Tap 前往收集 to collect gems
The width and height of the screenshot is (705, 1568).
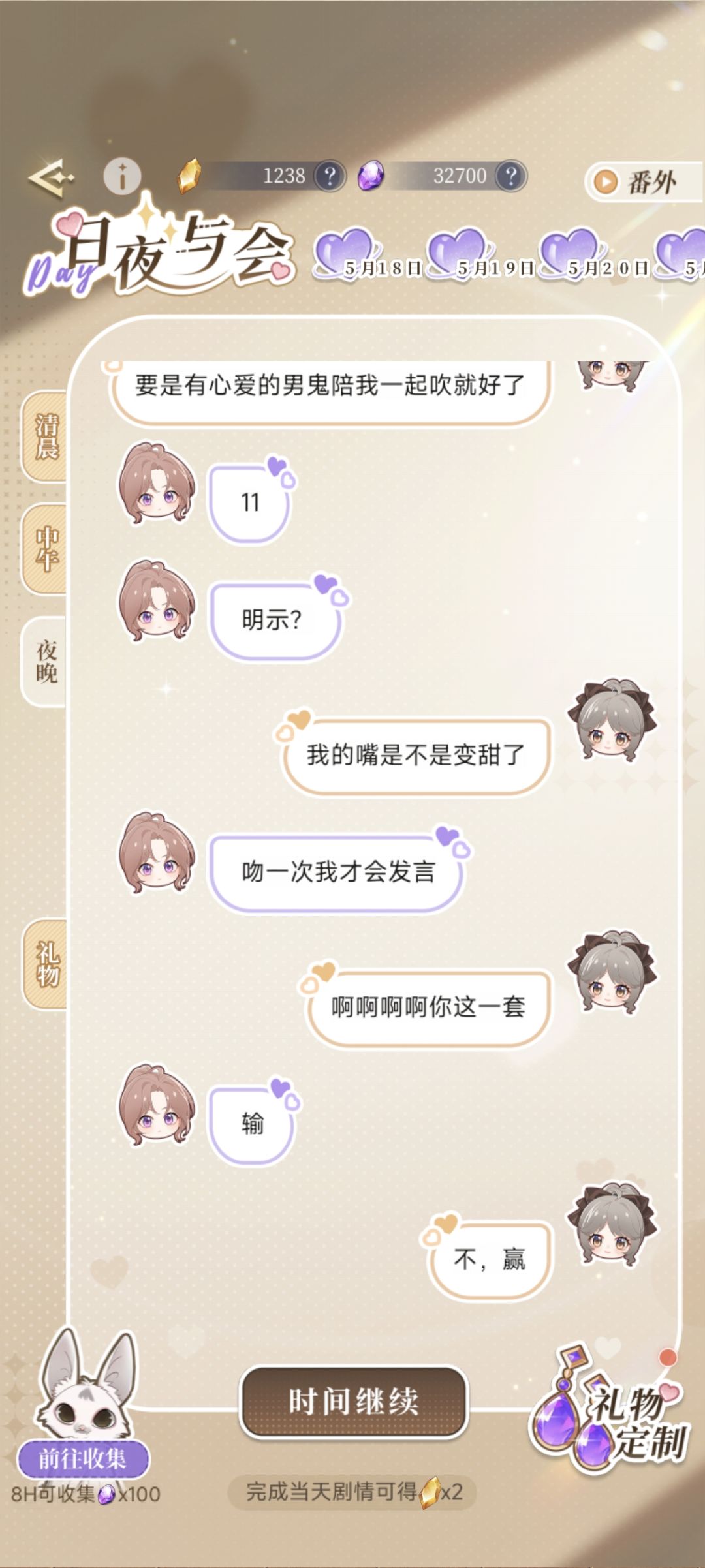(x=83, y=1459)
